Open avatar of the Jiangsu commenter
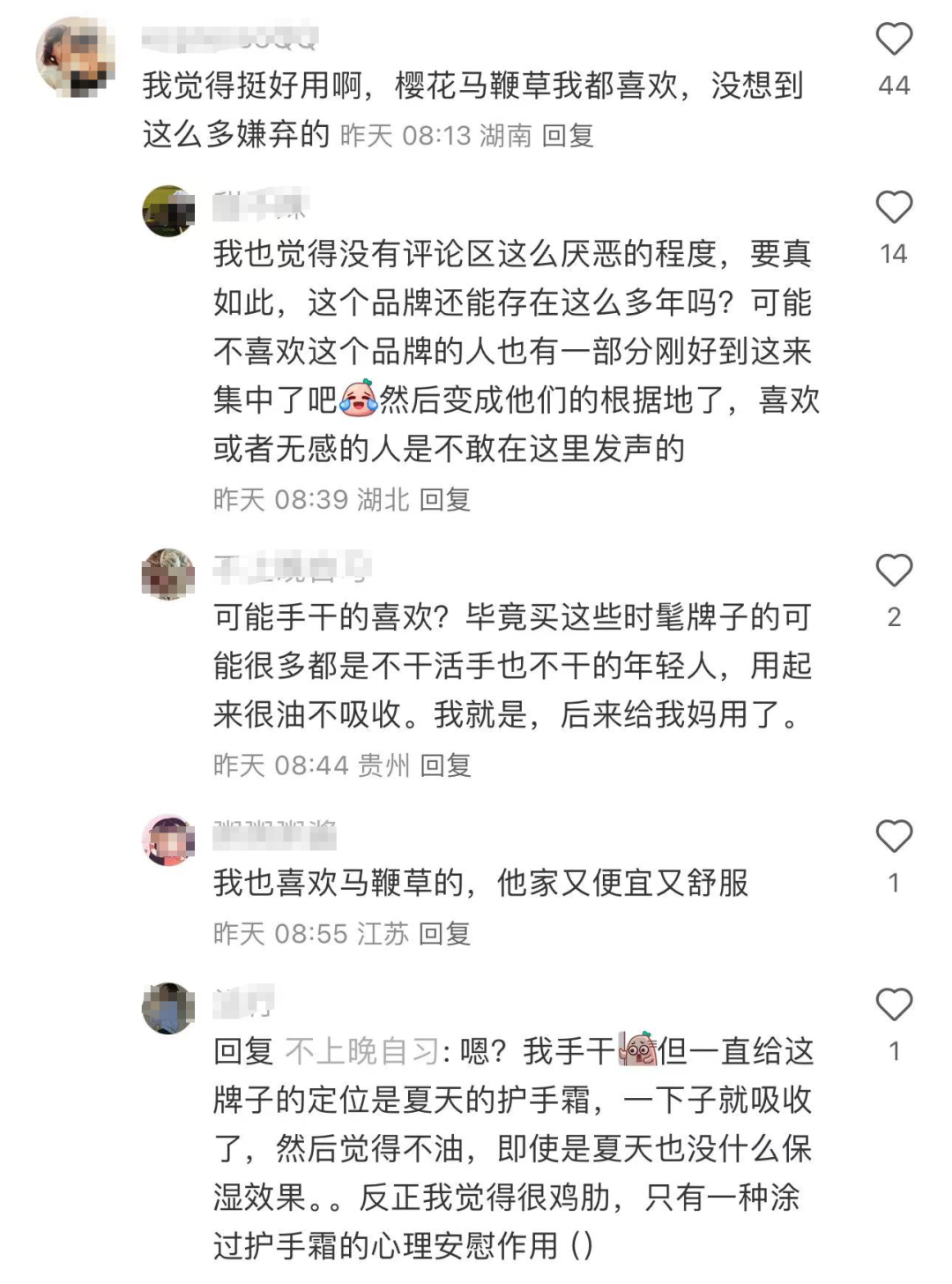Screen dimensions: 952x1284 [x=167, y=840]
